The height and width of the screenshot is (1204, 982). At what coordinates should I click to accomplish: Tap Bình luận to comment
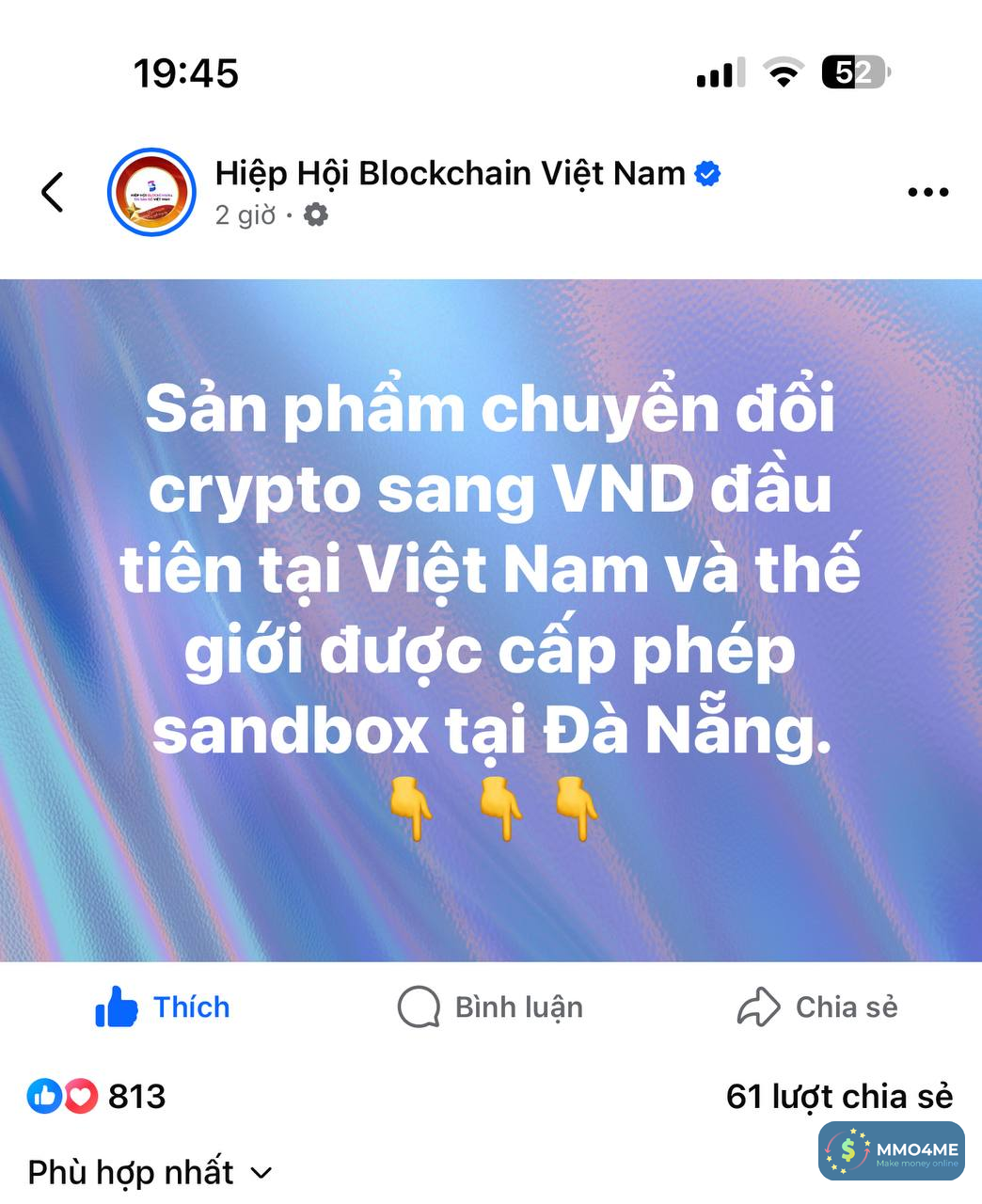pyautogui.click(x=490, y=1006)
